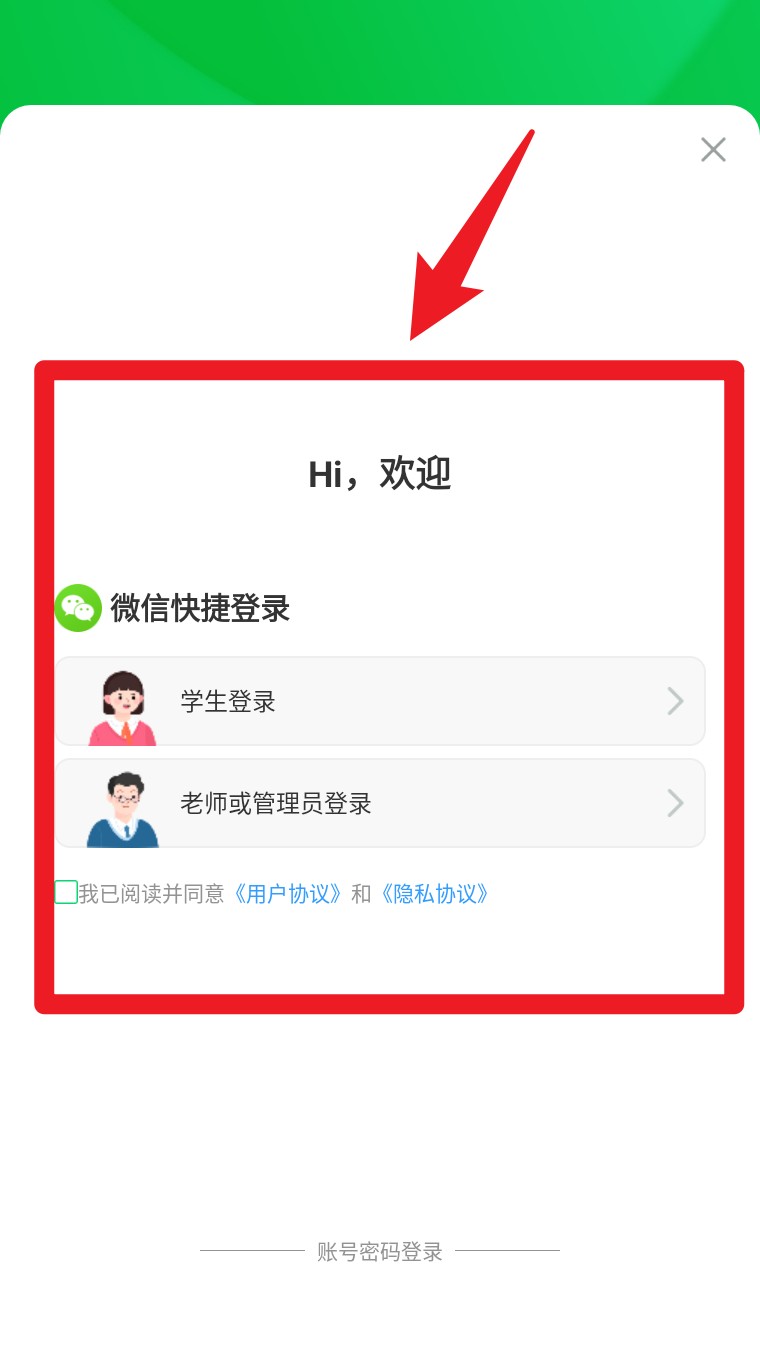The image size is (760, 1355).
Task: Choose 老师或管理员登录 option
Action: pyautogui.click(x=380, y=803)
